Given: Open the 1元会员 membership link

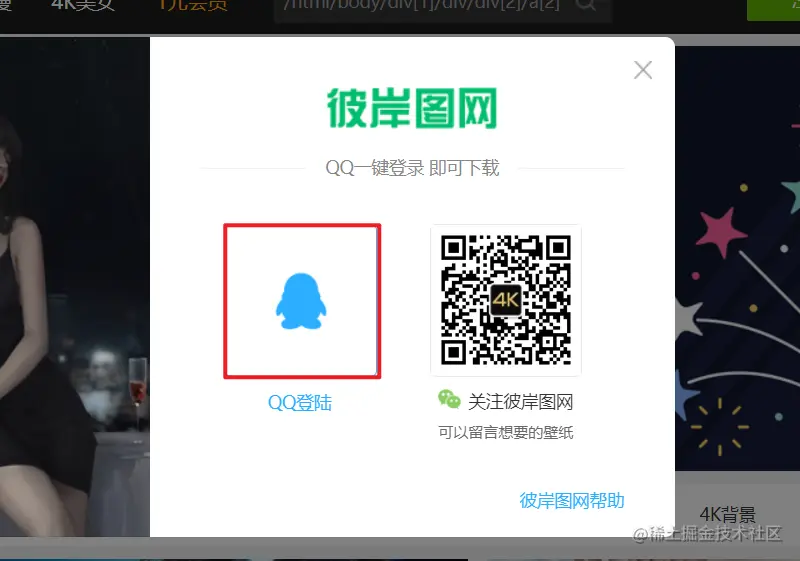Looking at the screenshot, I should [x=194, y=5].
